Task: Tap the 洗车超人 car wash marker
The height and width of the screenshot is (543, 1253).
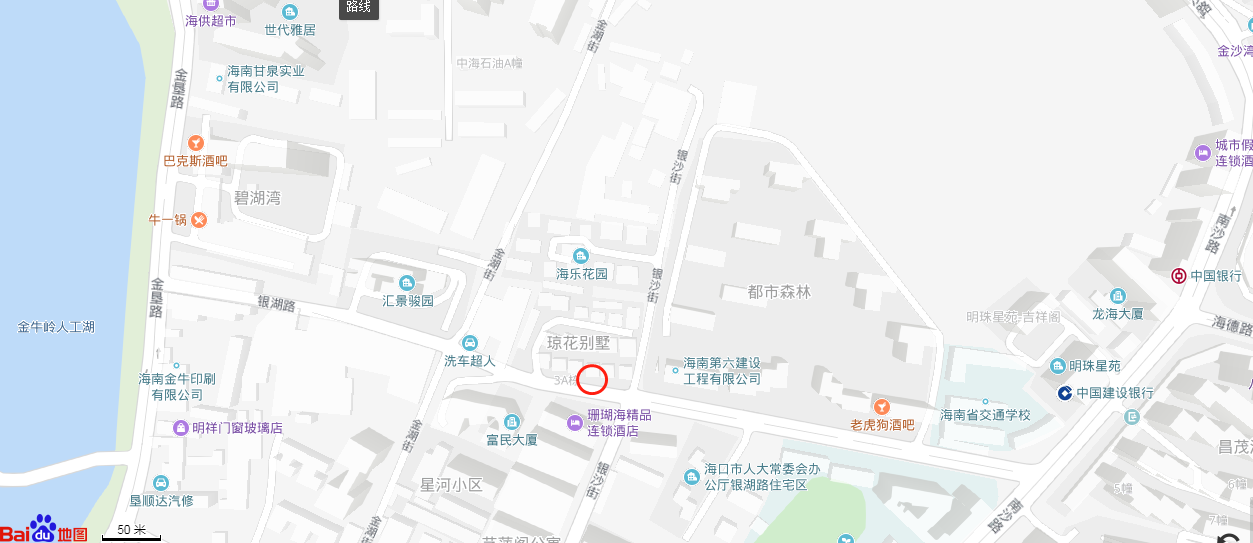Action: [x=470, y=343]
